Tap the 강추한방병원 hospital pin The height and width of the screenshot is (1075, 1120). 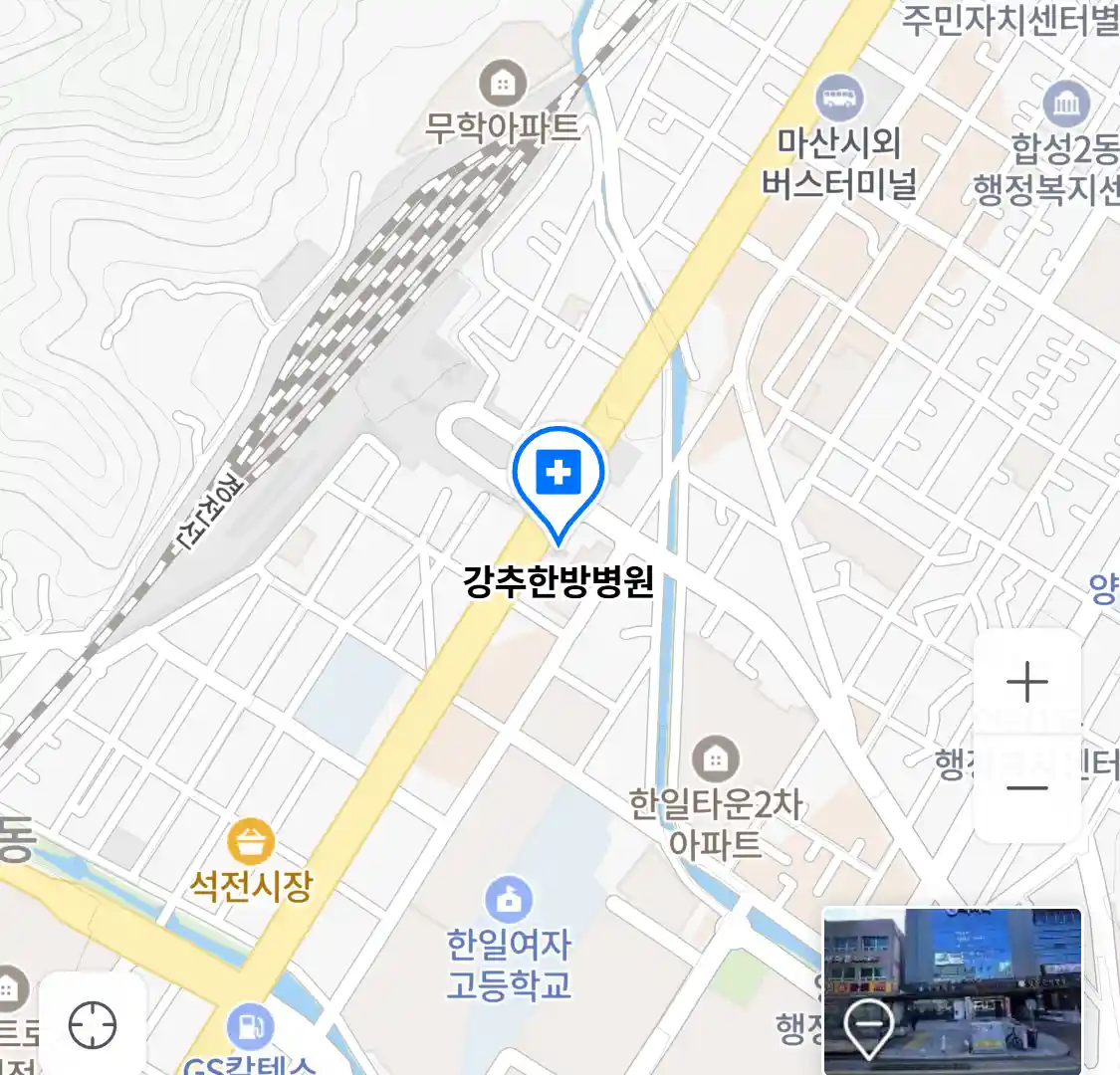pyautogui.click(x=559, y=475)
